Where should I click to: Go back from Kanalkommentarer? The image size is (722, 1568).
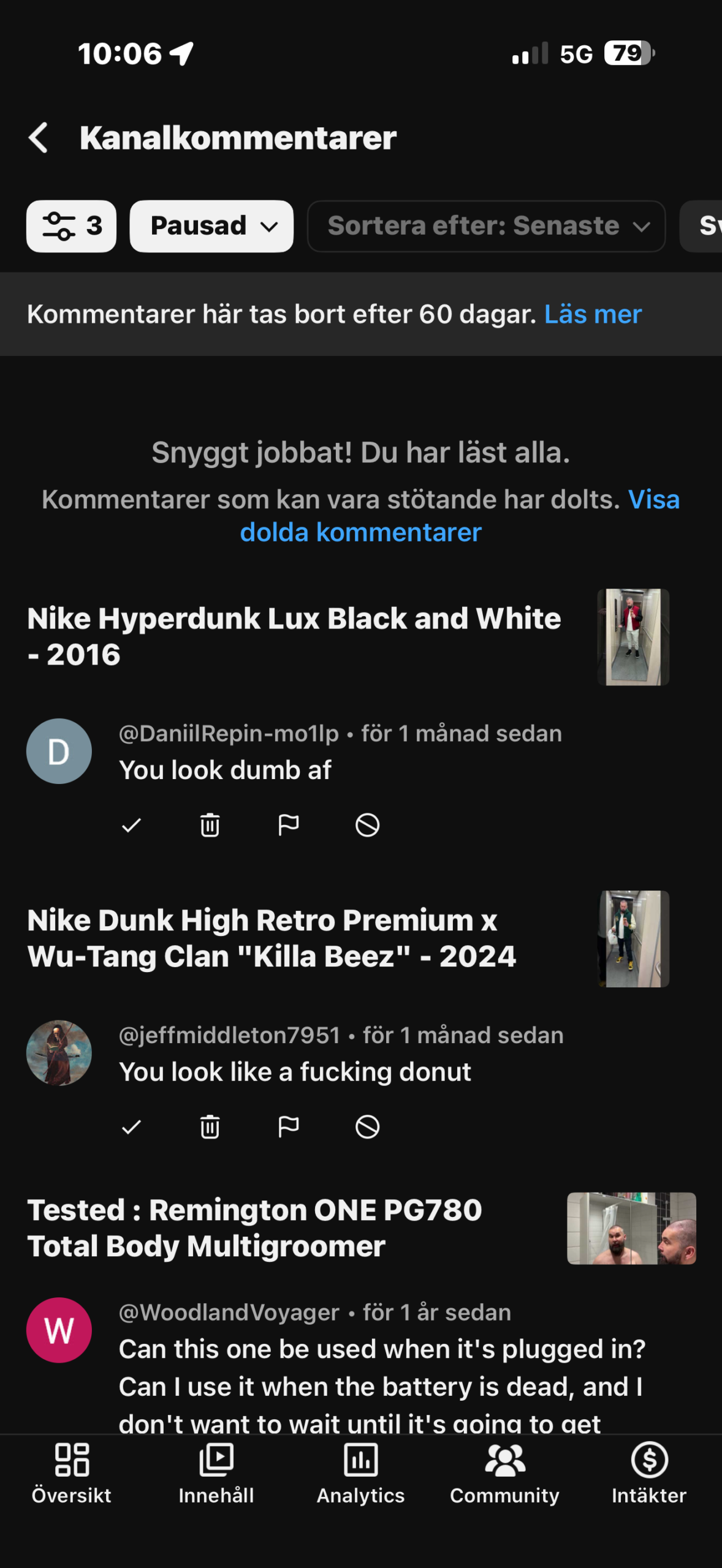click(x=38, y=137)
